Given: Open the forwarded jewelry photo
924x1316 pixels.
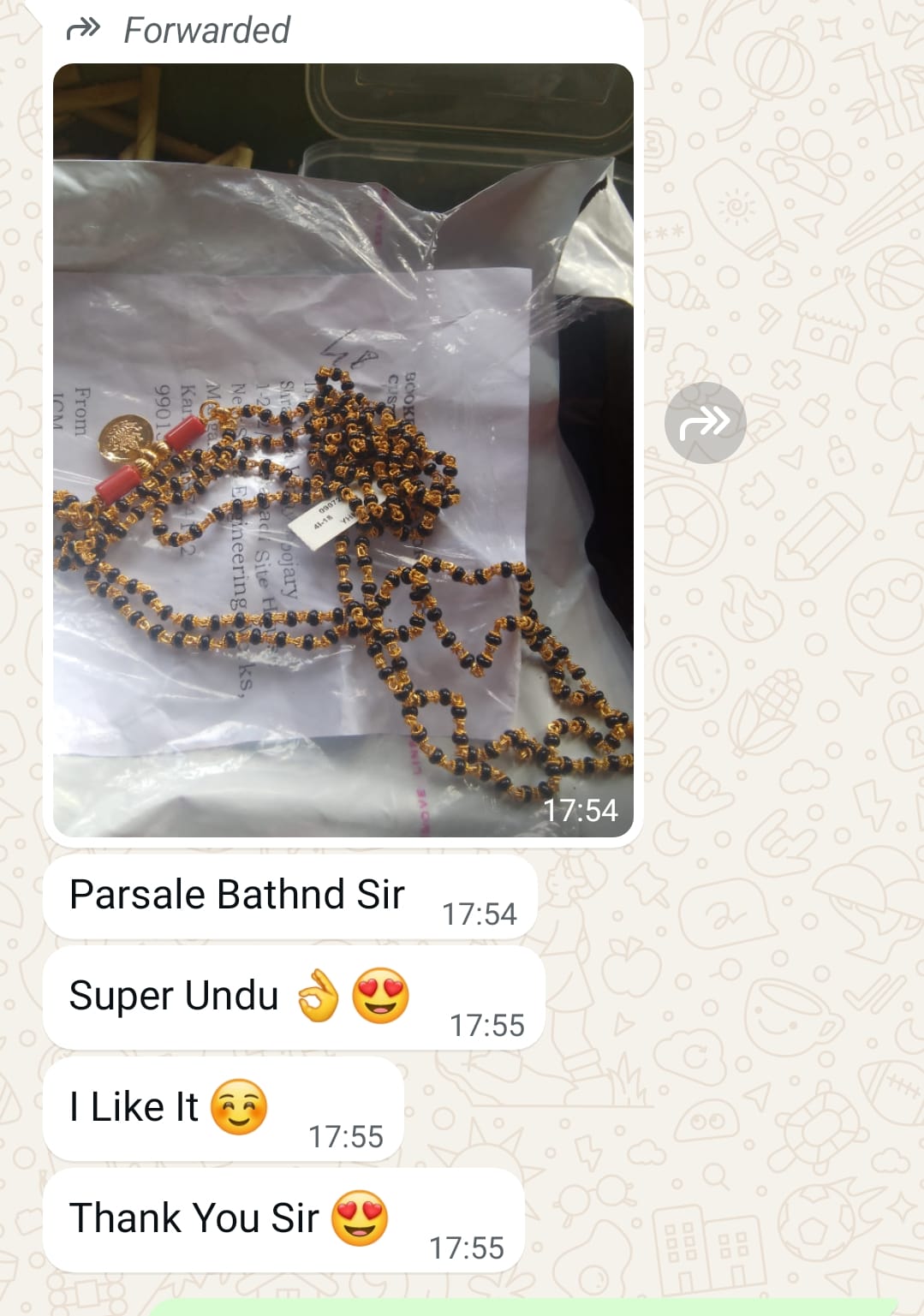Looking at the screenshot, I should click(343, 450).
